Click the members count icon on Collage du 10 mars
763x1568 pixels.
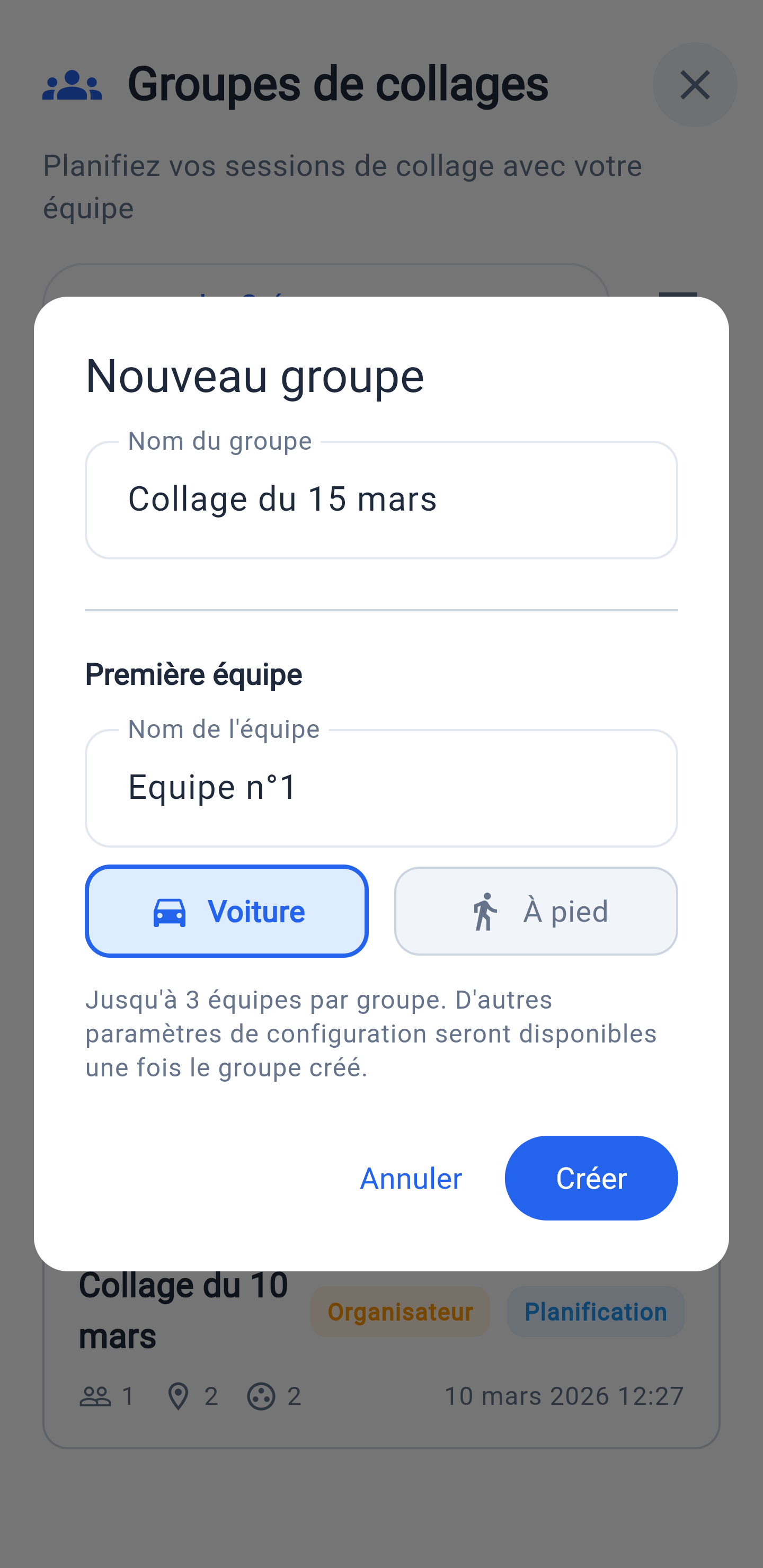[x=95, y=1396]
